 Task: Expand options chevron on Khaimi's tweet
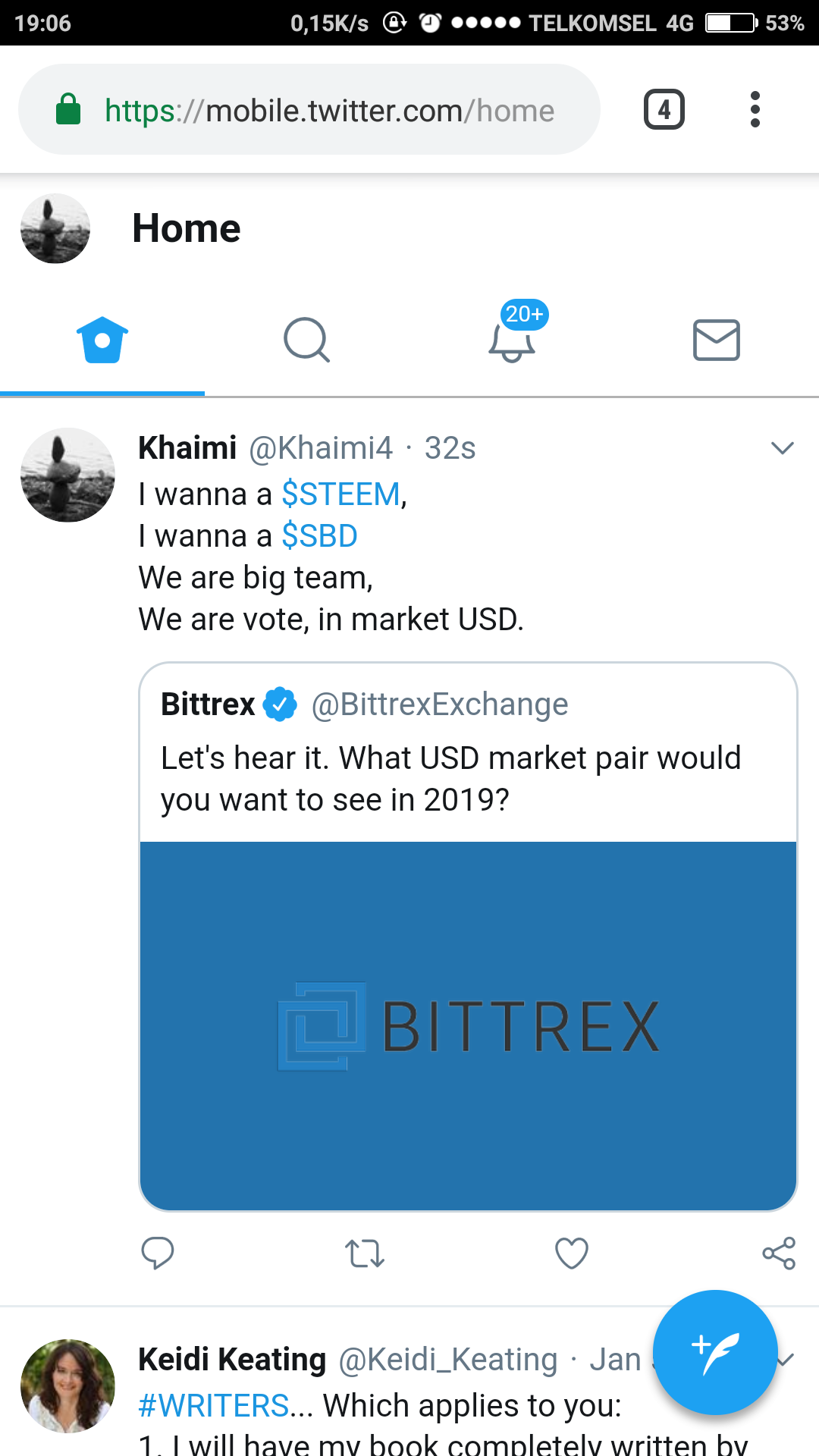[782, 448]
